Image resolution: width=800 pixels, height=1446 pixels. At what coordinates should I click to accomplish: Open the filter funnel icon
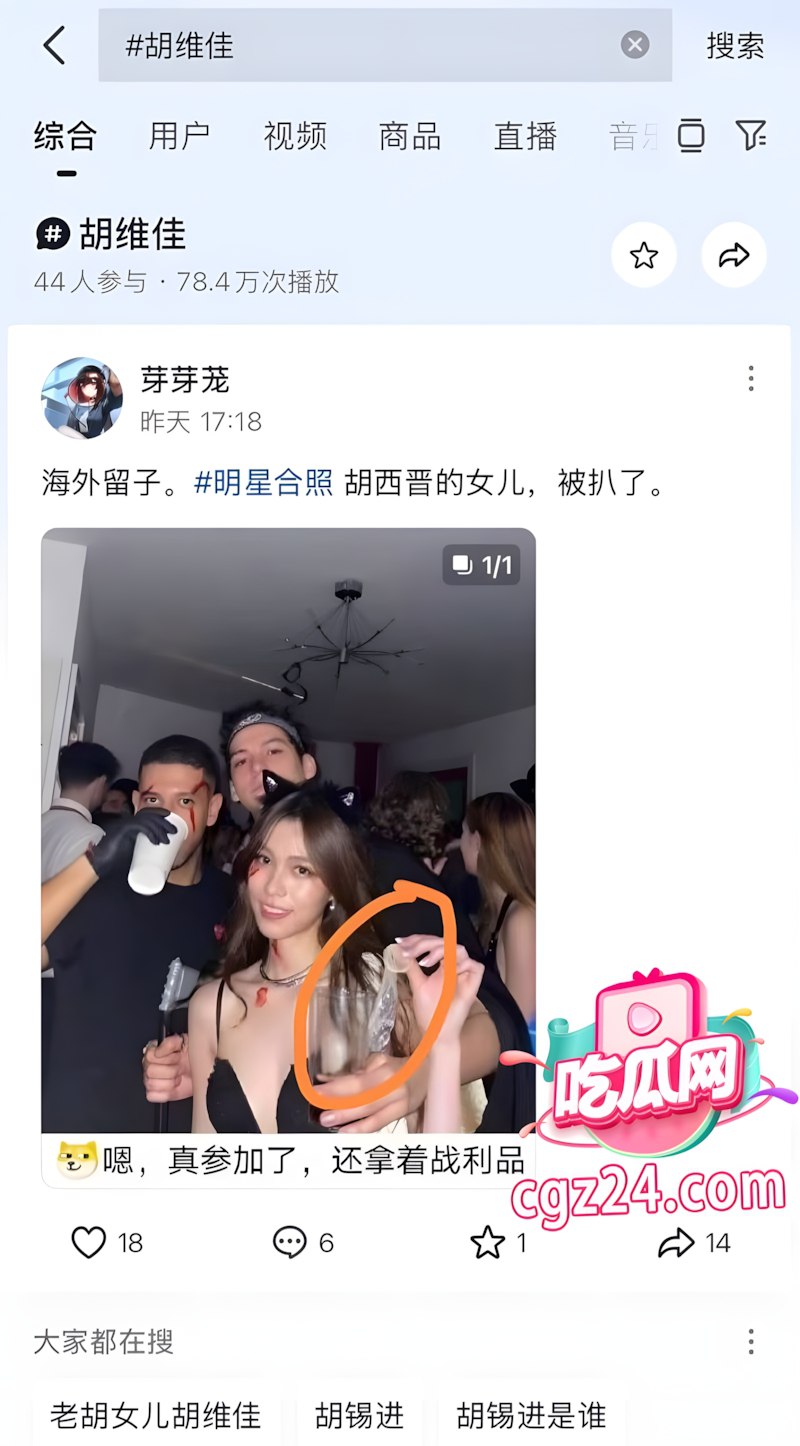point(750,135)
